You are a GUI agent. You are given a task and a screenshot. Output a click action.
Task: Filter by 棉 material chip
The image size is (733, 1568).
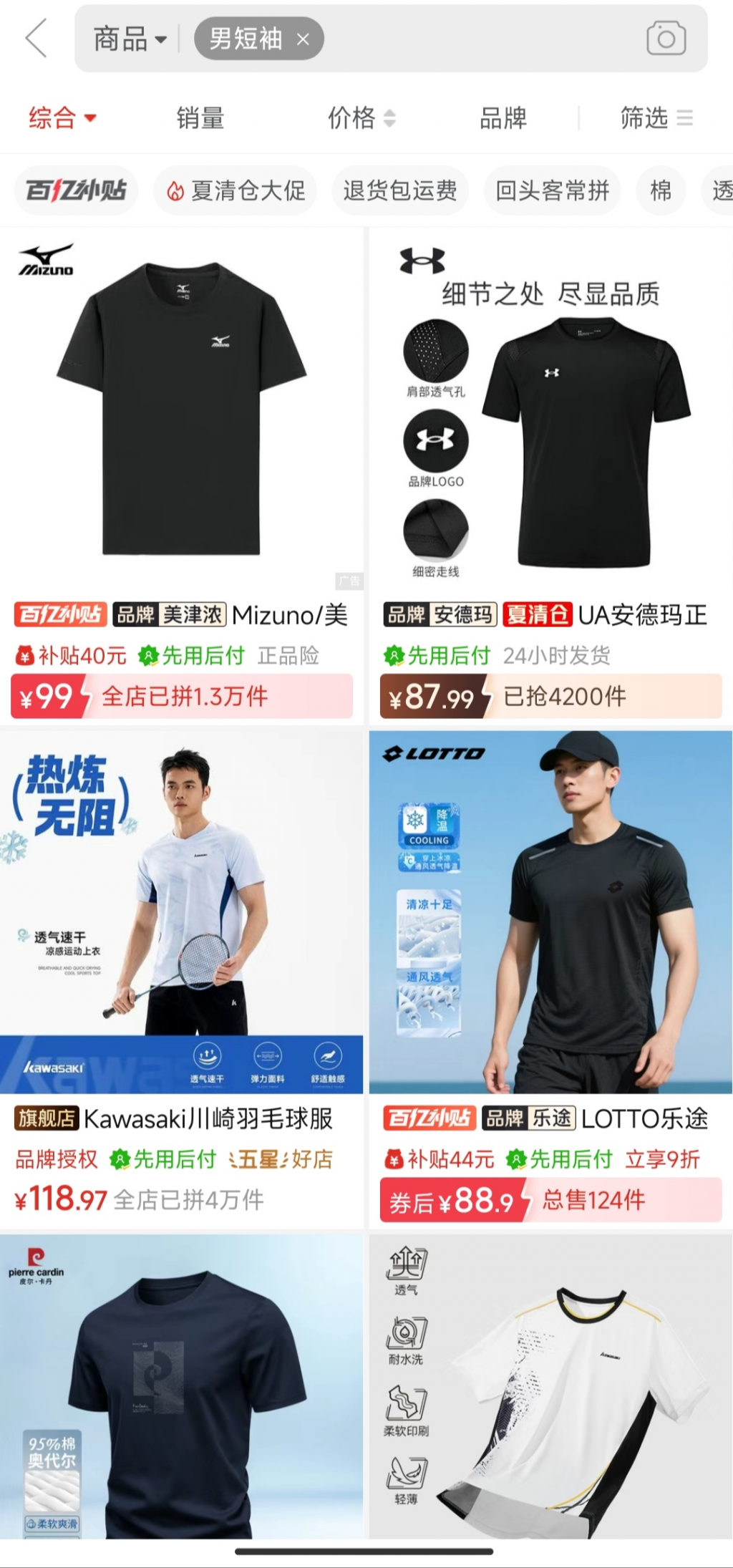(660, 190)
